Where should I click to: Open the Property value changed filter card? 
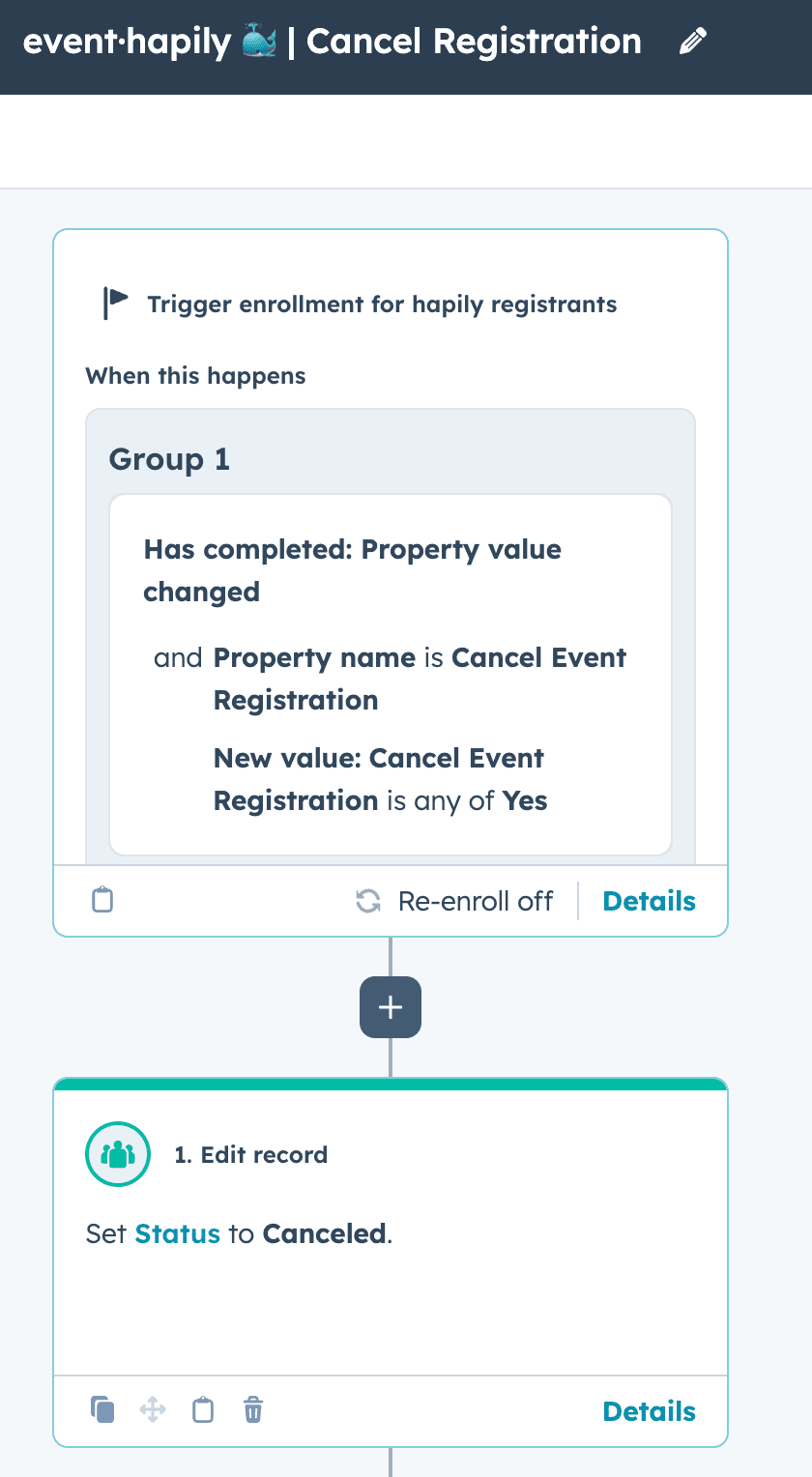[390, 675]
